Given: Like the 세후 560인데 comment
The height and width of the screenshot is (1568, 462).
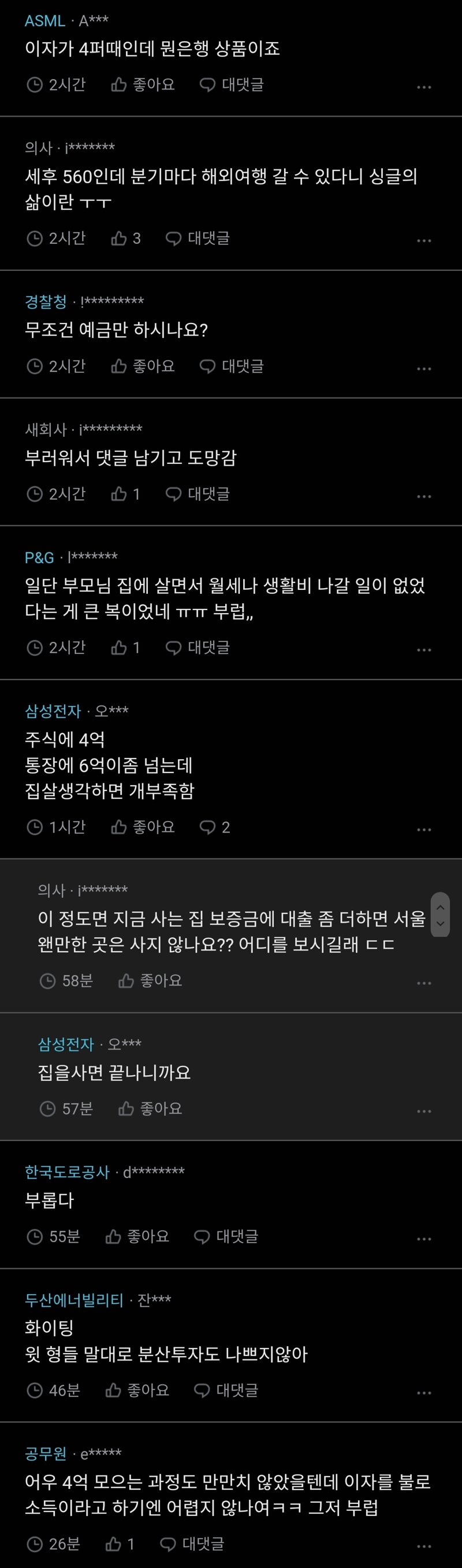Looking at the screenshot, I should point(125,238).
